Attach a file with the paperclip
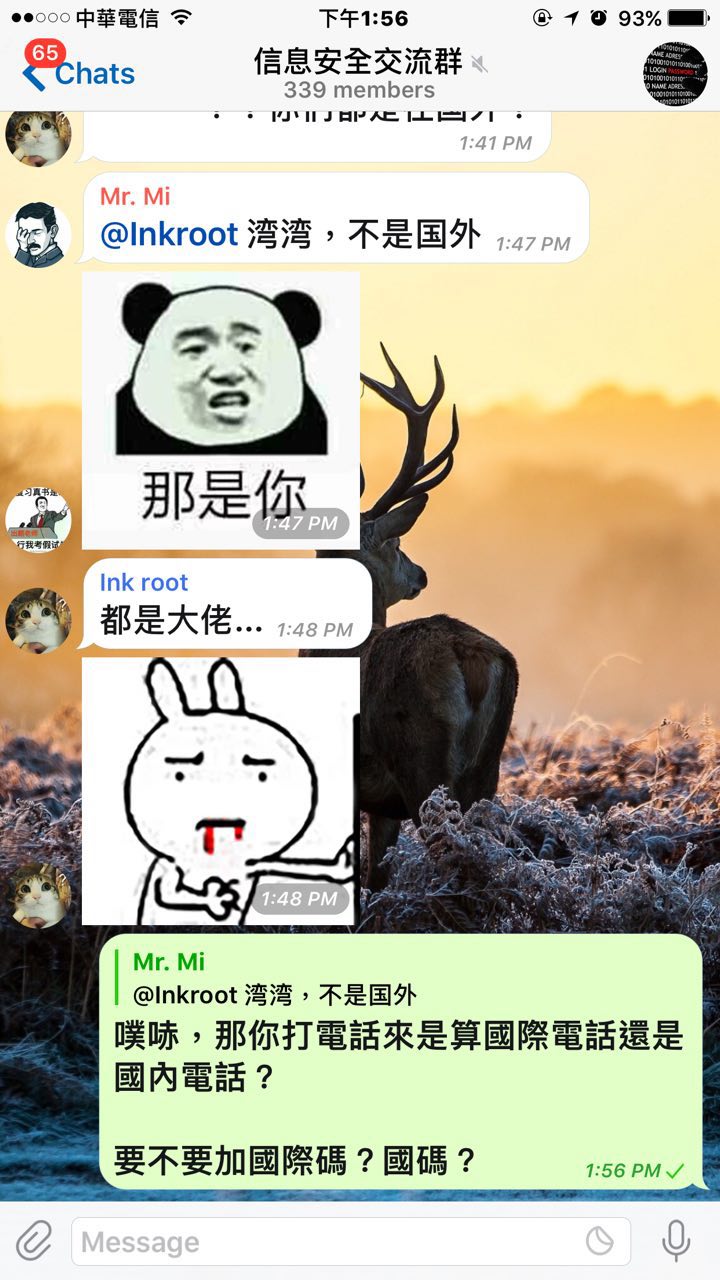Image resolution: width=720 pixels, height=1280 pixels. pyautogui.click(x=33, y=1242)
